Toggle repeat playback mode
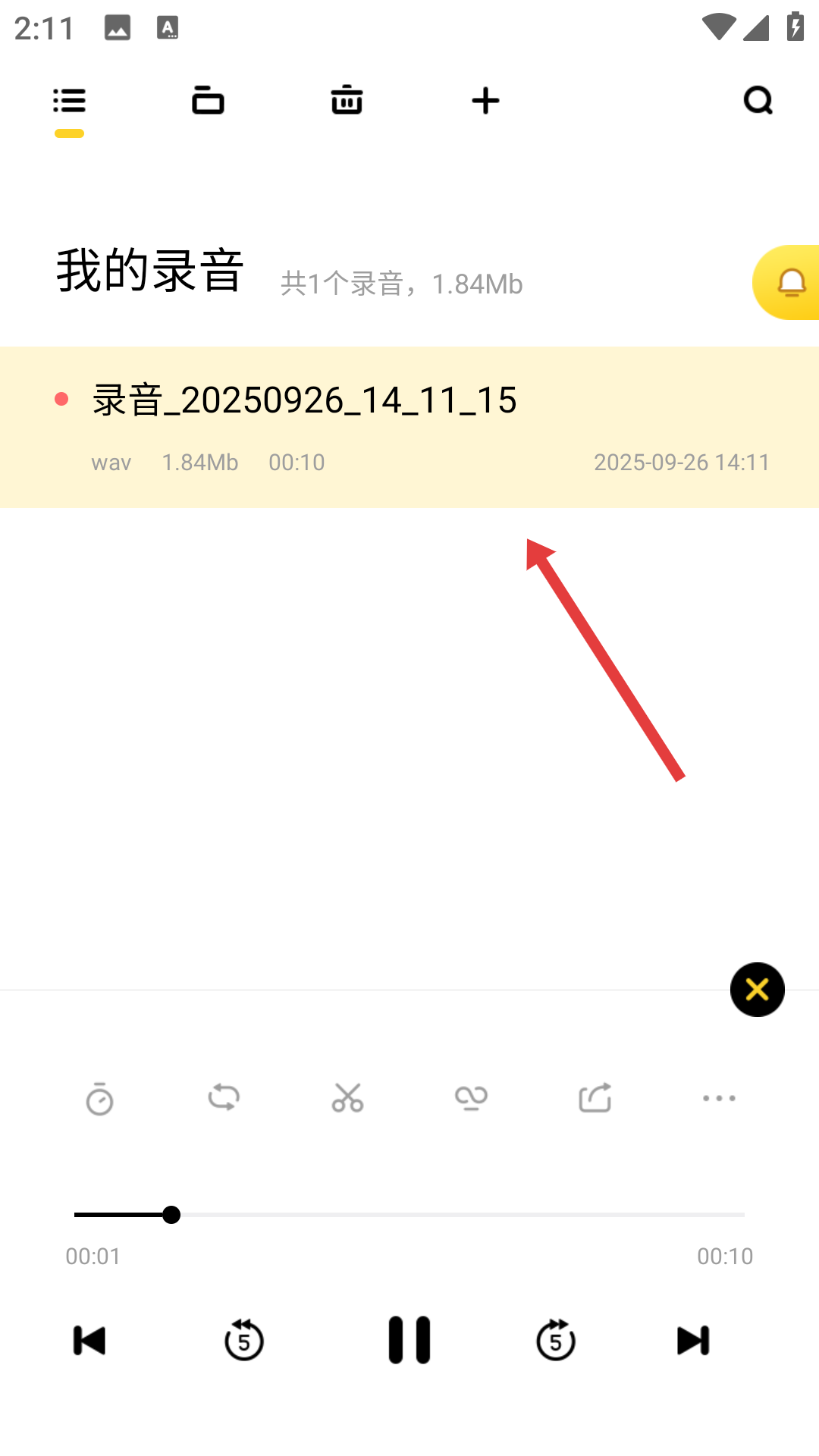Viewport: 819px width, 1456px height. [x=224, y=1098]
